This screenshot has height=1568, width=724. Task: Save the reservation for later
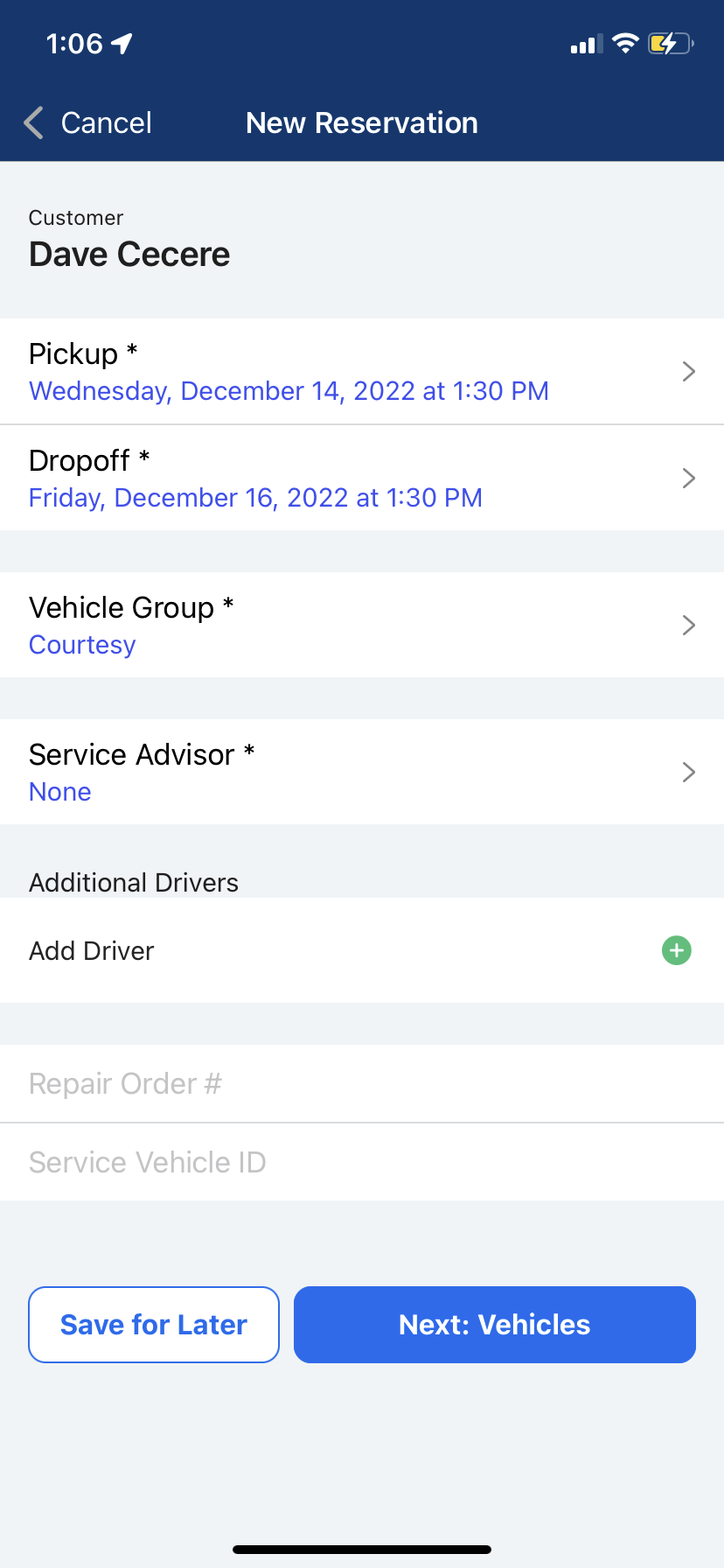(x=154, y=1325)
